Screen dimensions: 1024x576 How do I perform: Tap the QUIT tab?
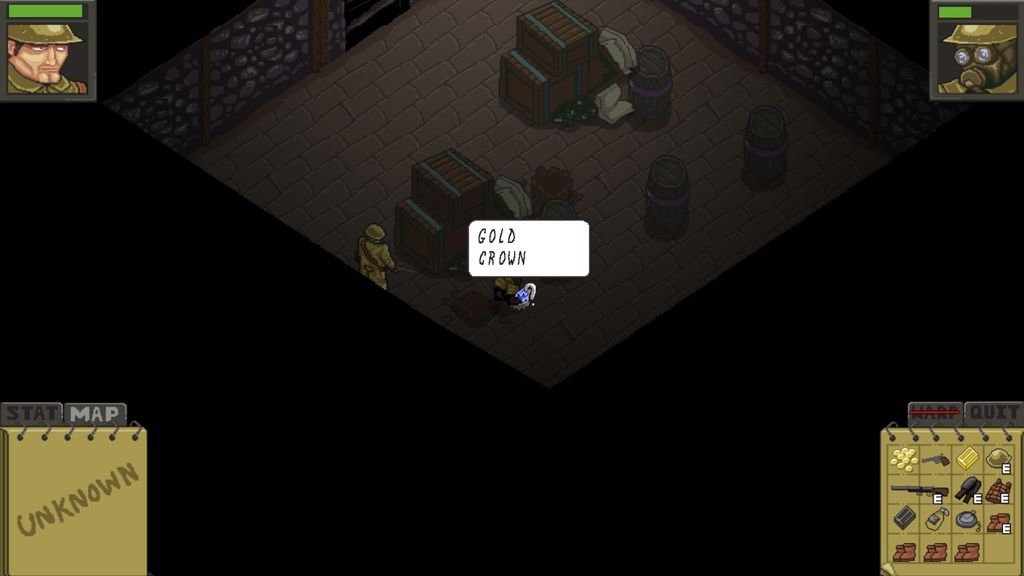(x=994, y=412)
